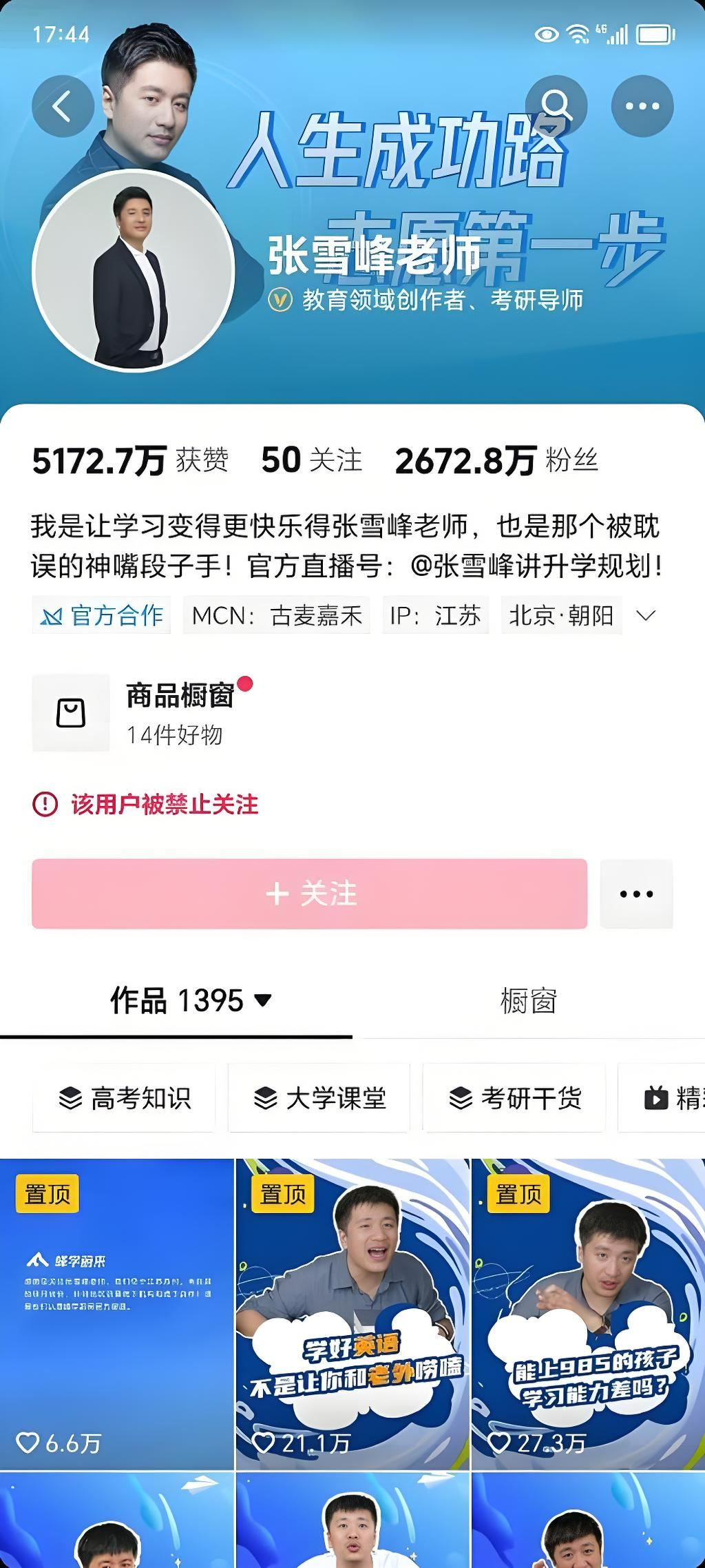Screen dimensions: 705x1568
Task: Open the top-right overflow menu
Action: coord(642,106)
